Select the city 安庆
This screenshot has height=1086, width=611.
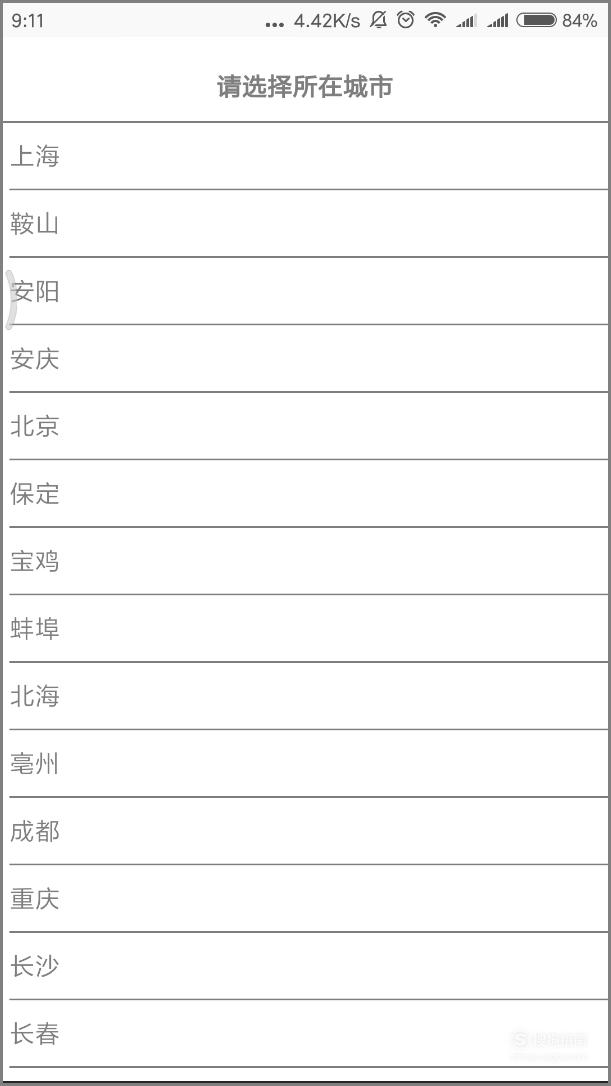click(306, 358)
